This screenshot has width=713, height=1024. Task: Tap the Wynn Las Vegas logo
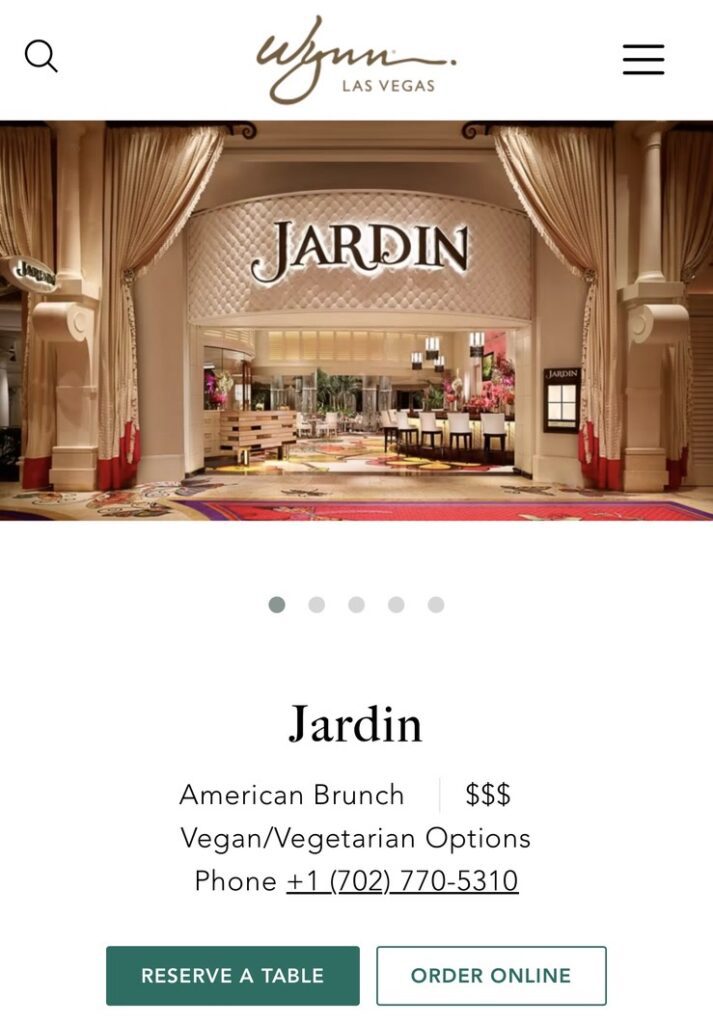coord(355,60)
